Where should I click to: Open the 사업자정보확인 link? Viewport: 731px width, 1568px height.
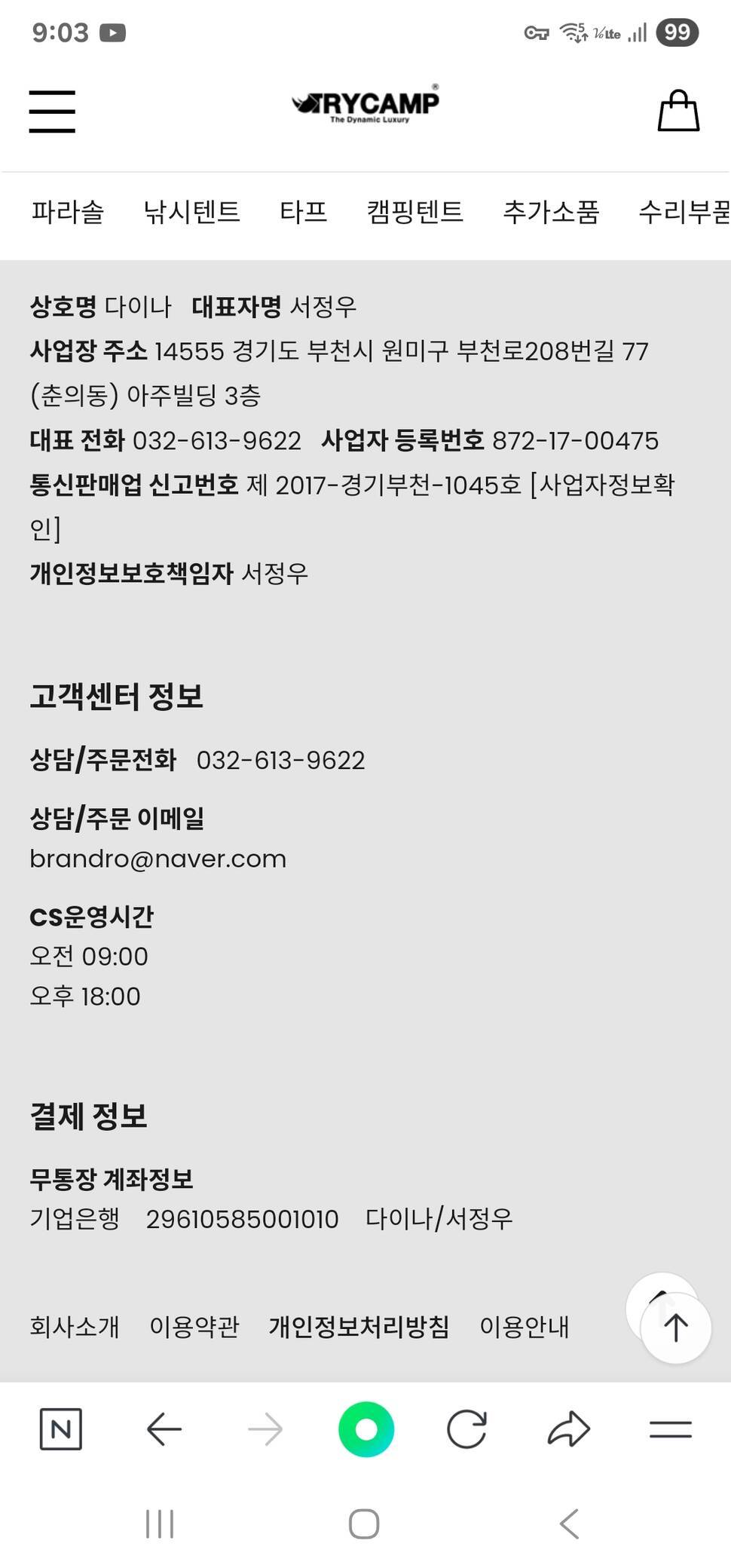[603, 485]
